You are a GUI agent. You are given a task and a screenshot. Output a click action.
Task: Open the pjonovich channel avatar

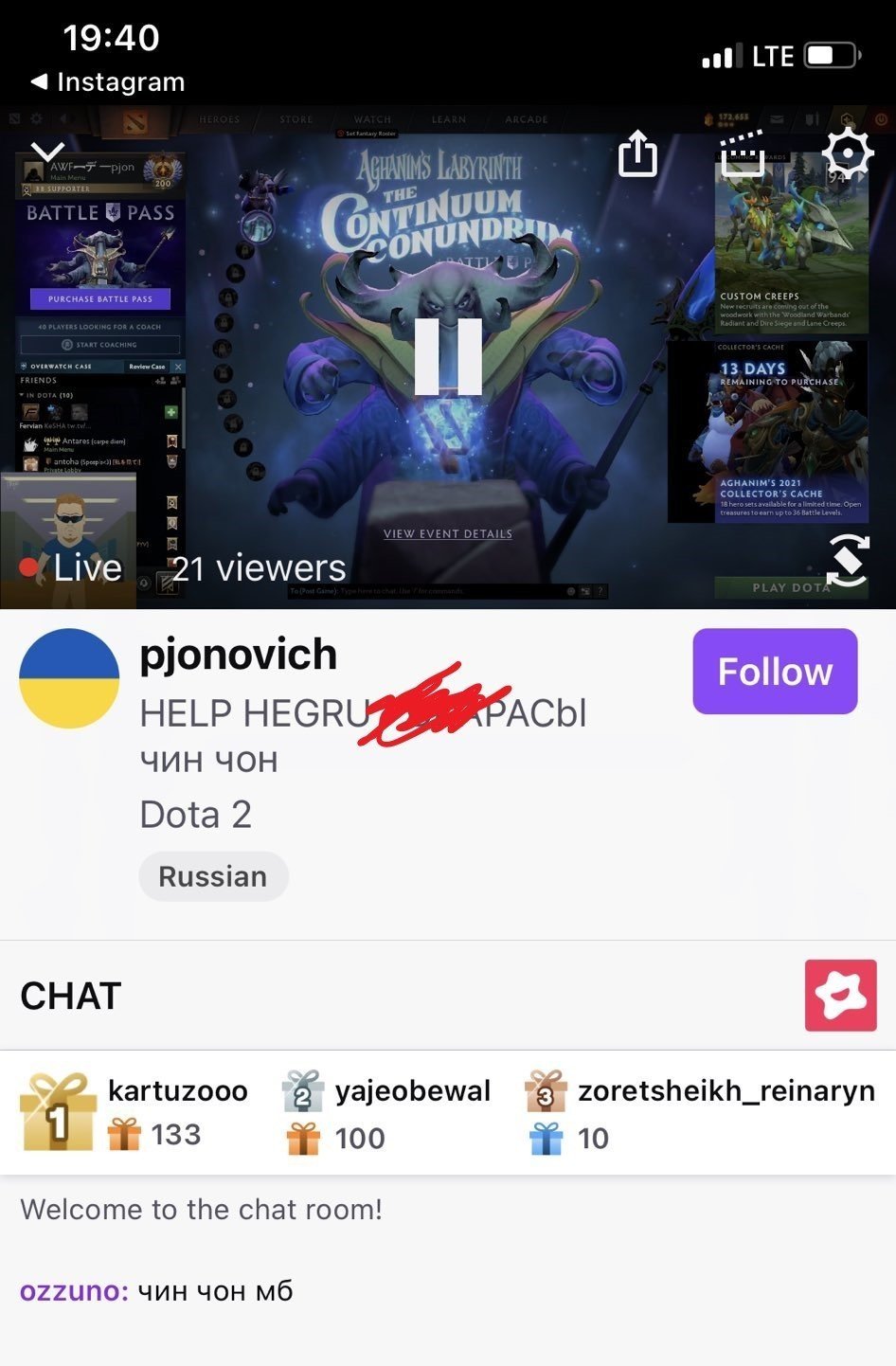(x=69, y=678)
